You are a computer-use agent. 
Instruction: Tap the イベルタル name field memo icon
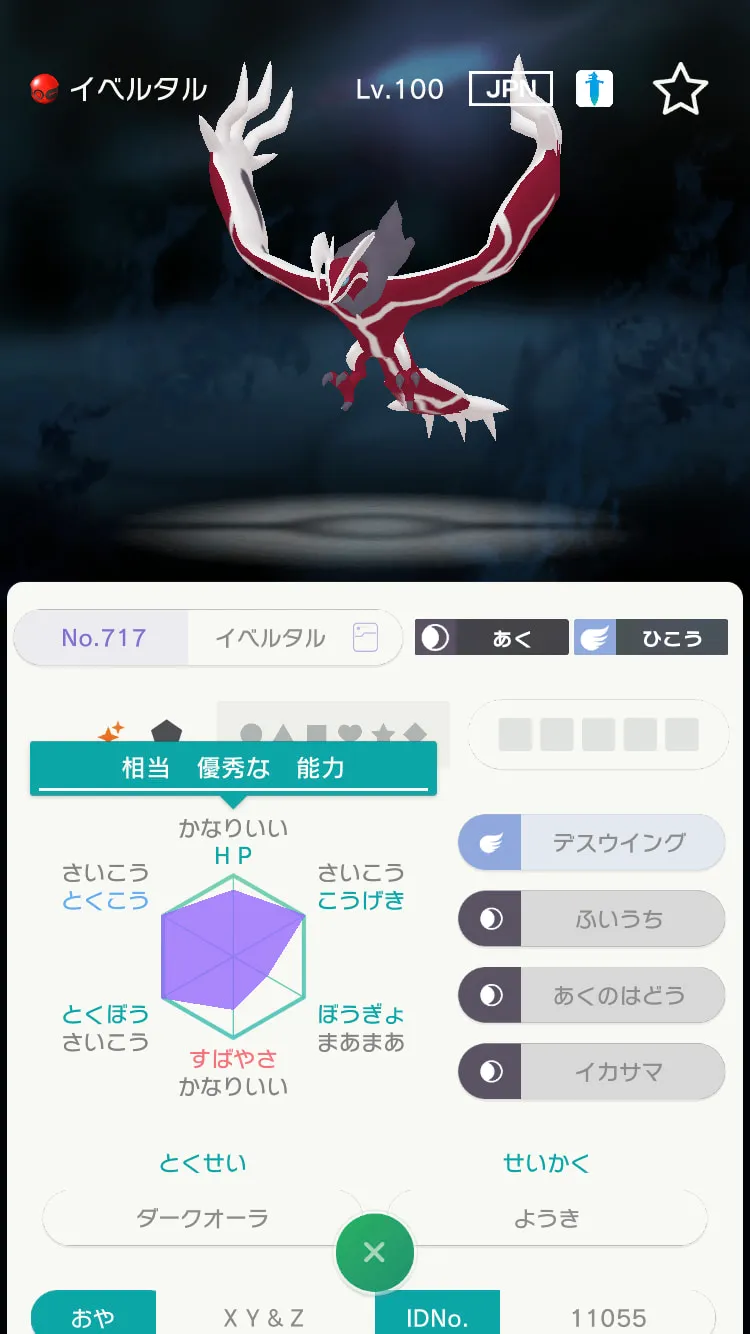365,638
